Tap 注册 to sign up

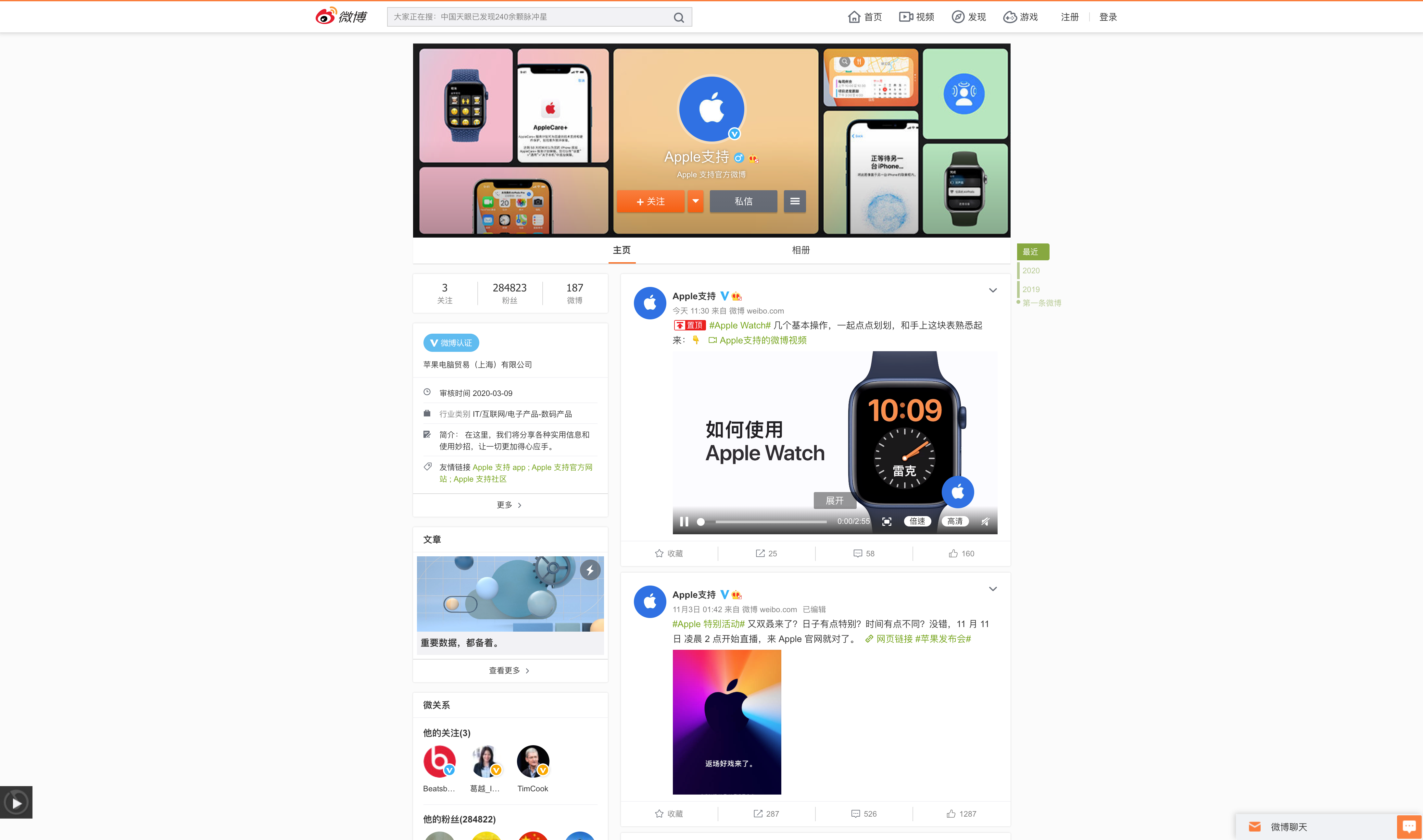point(1069,17)
